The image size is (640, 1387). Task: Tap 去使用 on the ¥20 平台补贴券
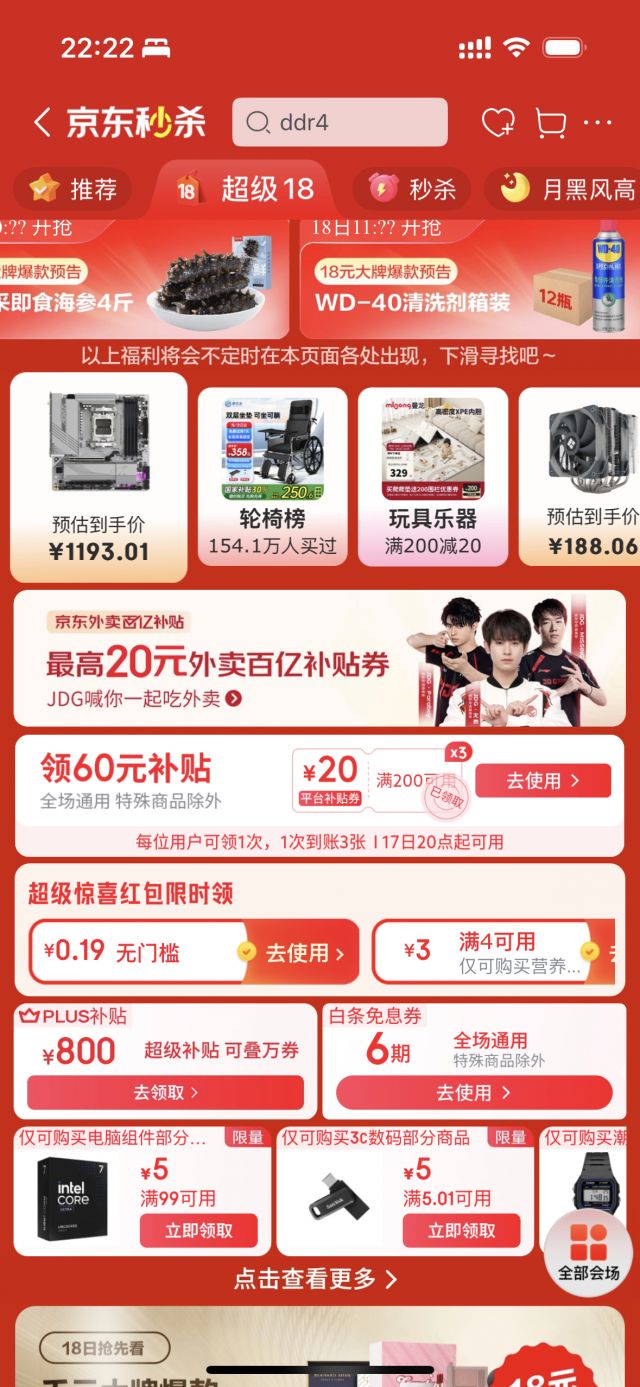pos(542,781)
